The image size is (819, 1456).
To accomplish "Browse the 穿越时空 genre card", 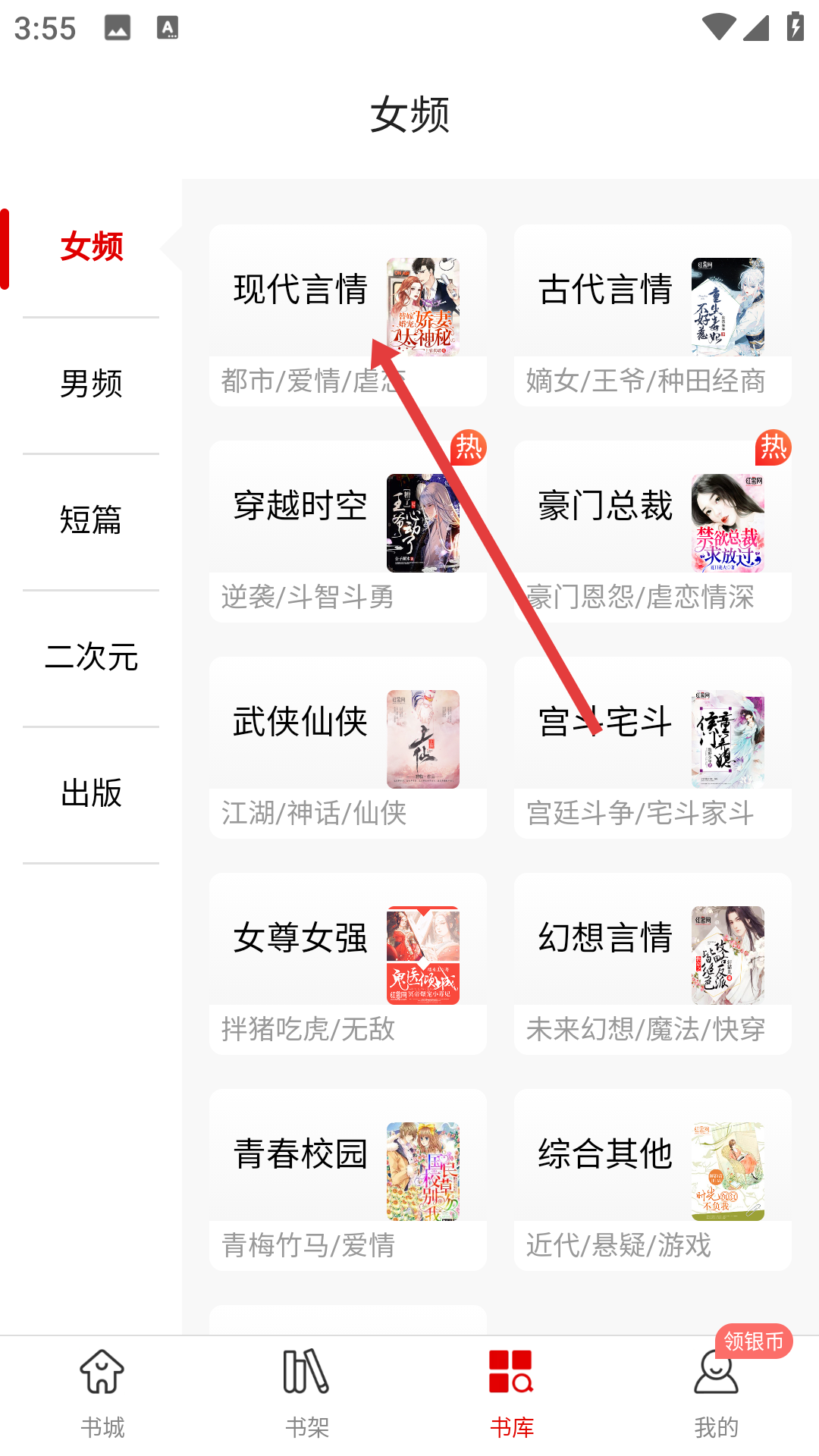I will (x=347, y=531).
